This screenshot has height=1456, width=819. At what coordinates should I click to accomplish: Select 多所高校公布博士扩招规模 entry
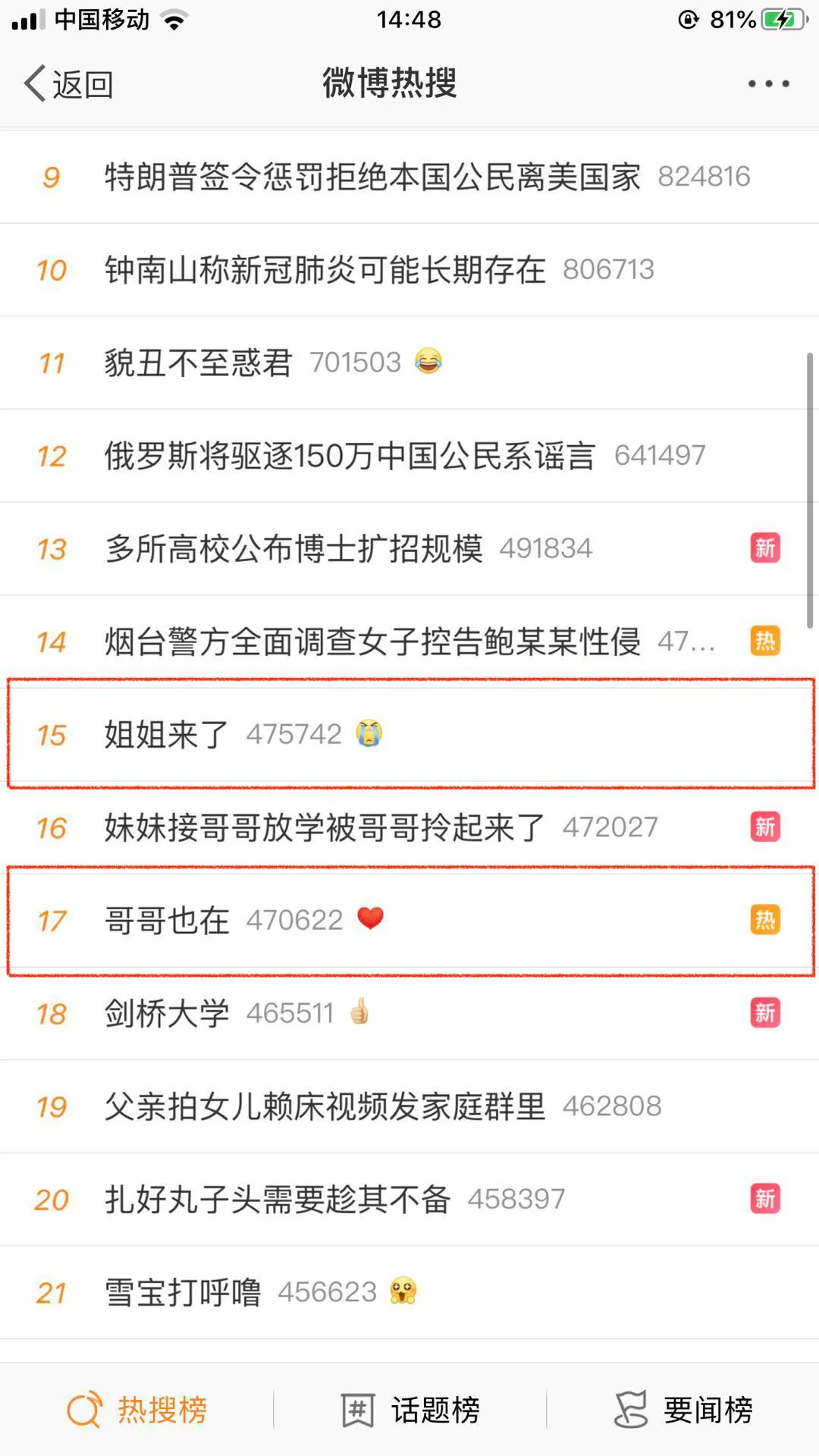(293, 549)
